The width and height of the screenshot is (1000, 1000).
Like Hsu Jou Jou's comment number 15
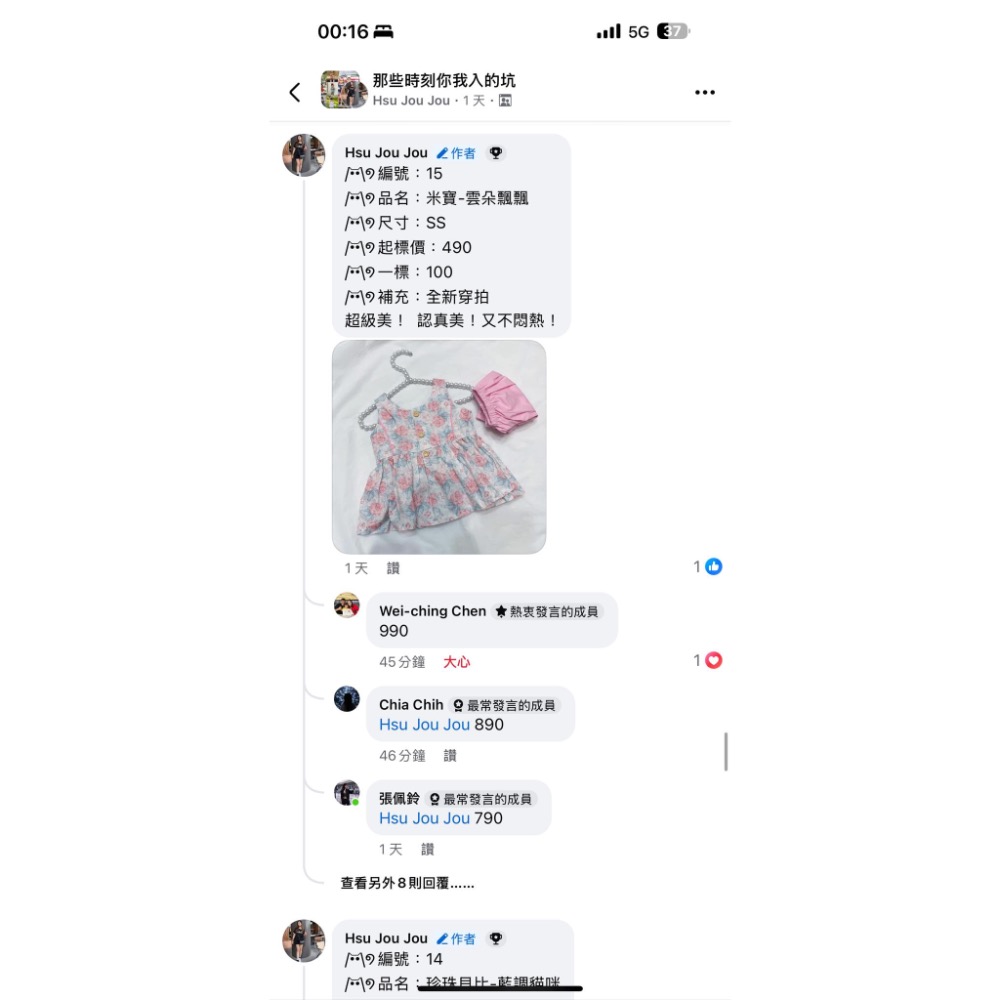[393, 568]
